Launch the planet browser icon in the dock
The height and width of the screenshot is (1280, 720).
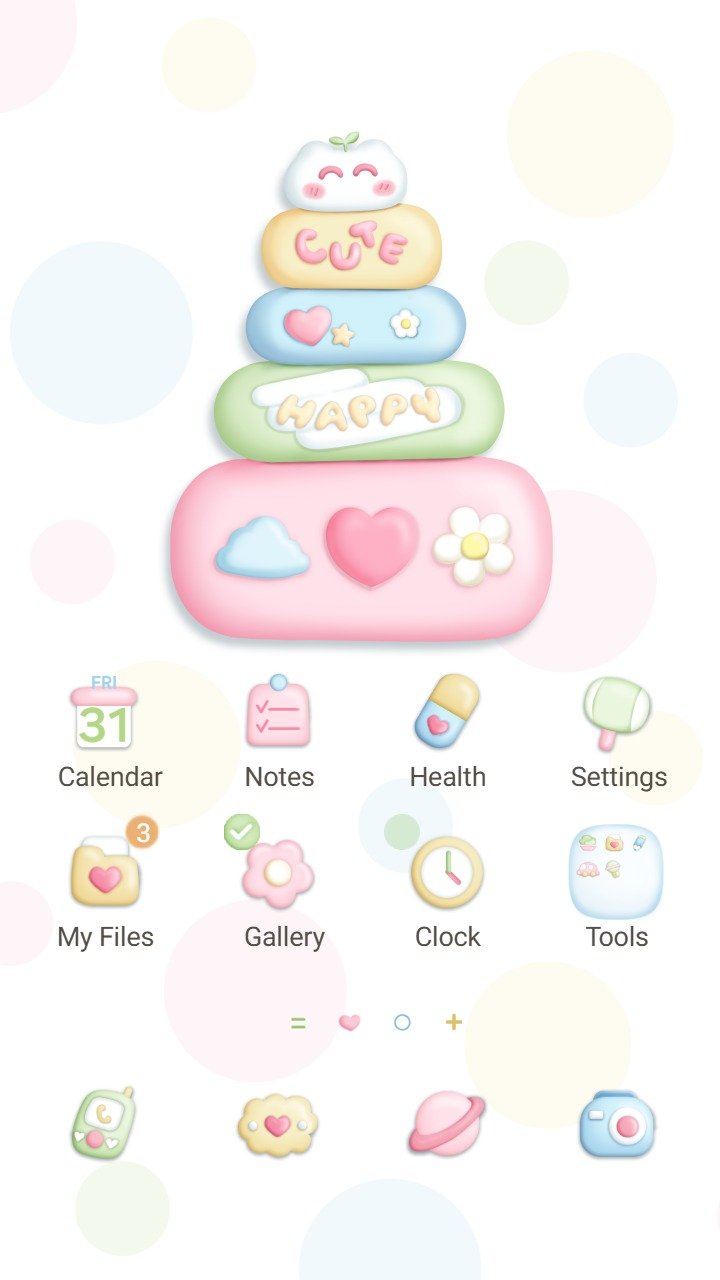click(x=446, y=1124)
